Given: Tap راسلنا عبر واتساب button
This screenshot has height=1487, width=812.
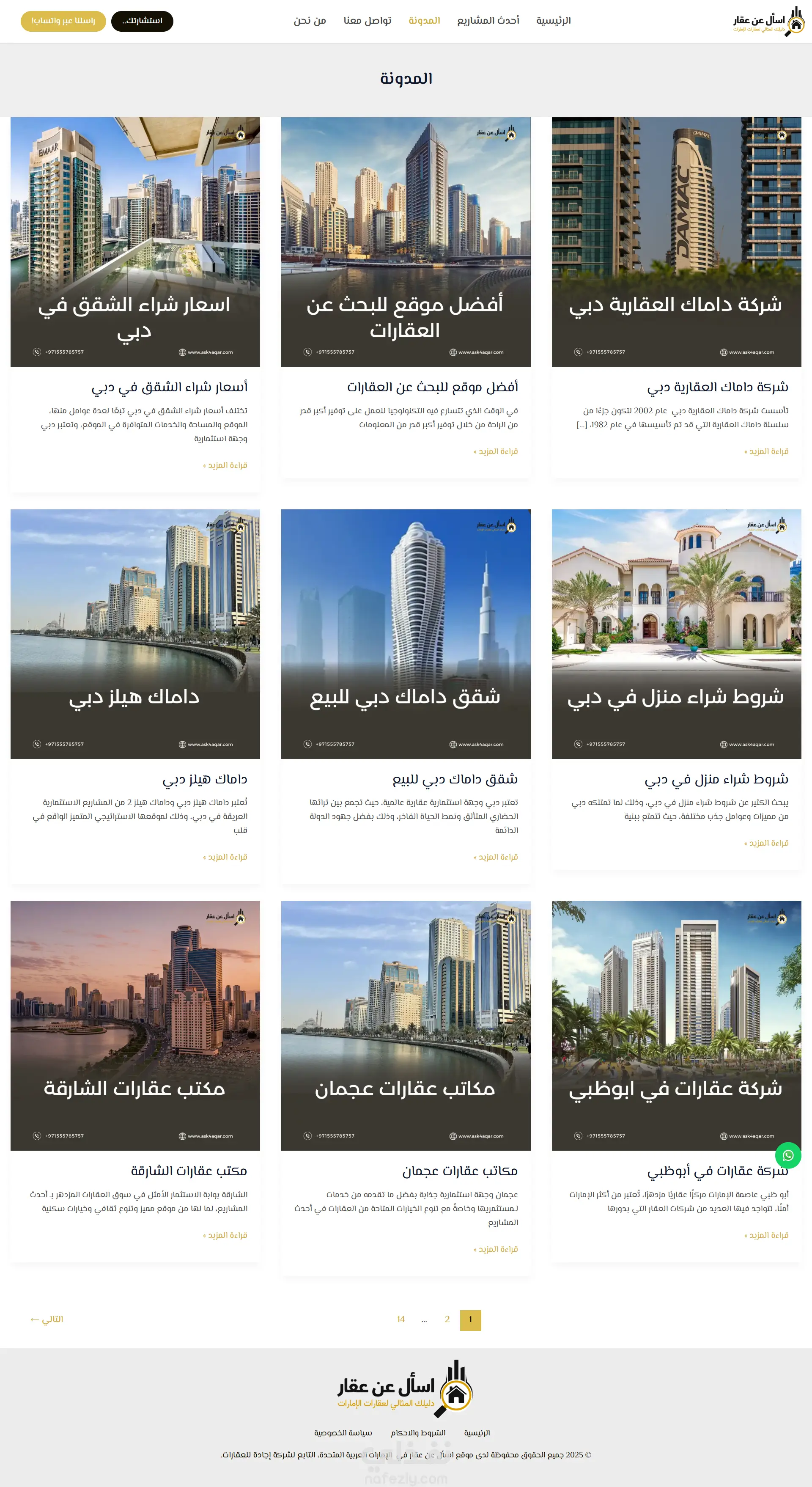Looking at the screenshot, I should click(x=63, y=21).
